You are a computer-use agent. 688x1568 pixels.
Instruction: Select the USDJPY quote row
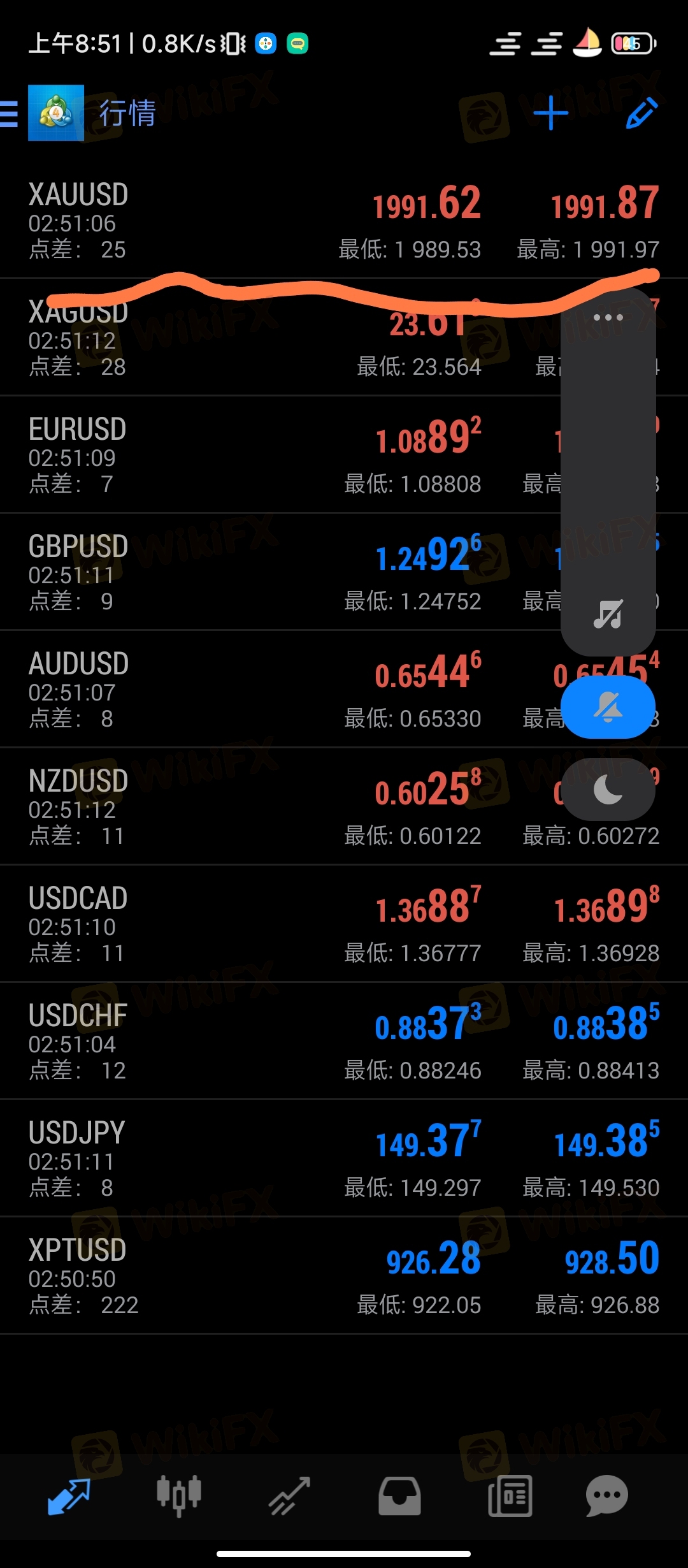click(x=344, y=1158)
